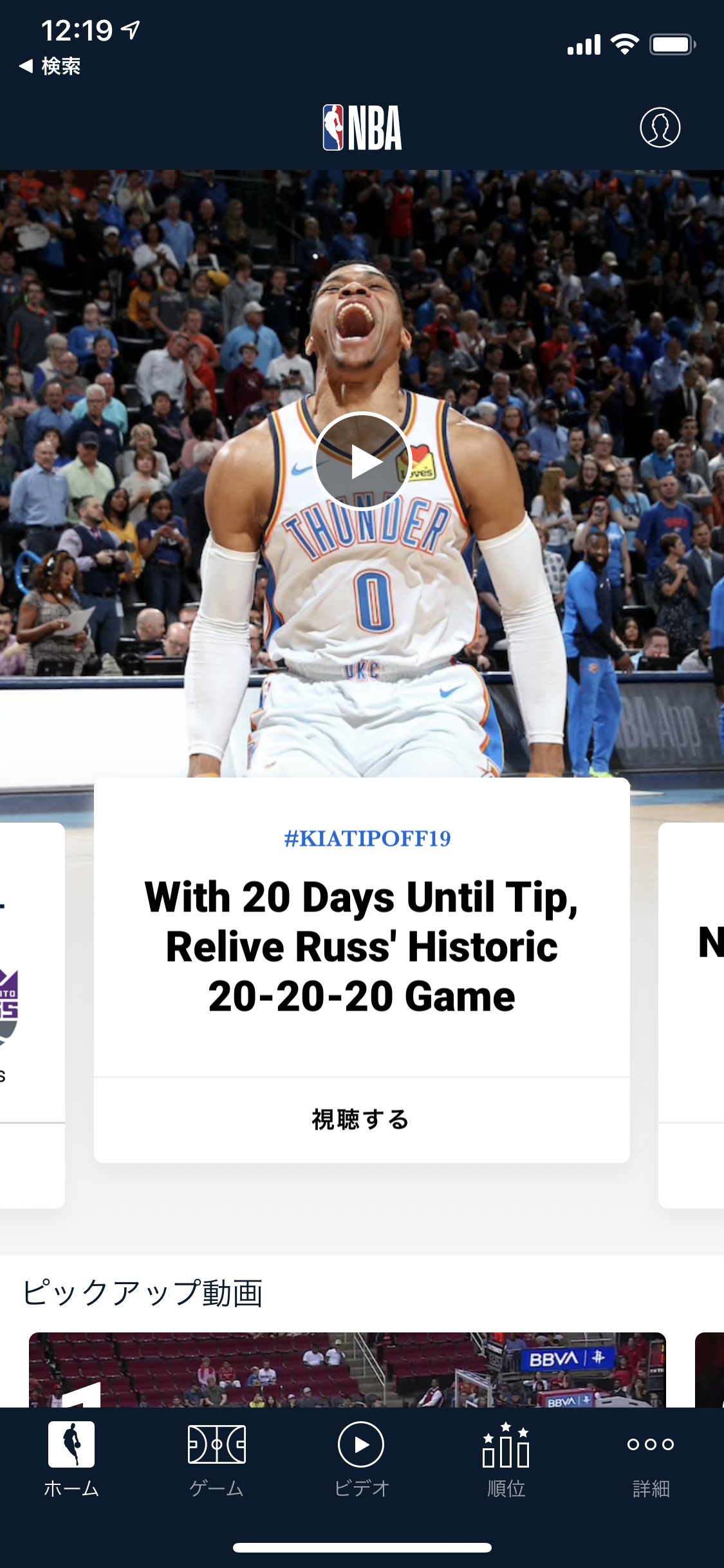The height and width of the screenshot is (1568, 724).
Task: Play the Russ 20-20-20 game video
Action: tap(362, 461)
